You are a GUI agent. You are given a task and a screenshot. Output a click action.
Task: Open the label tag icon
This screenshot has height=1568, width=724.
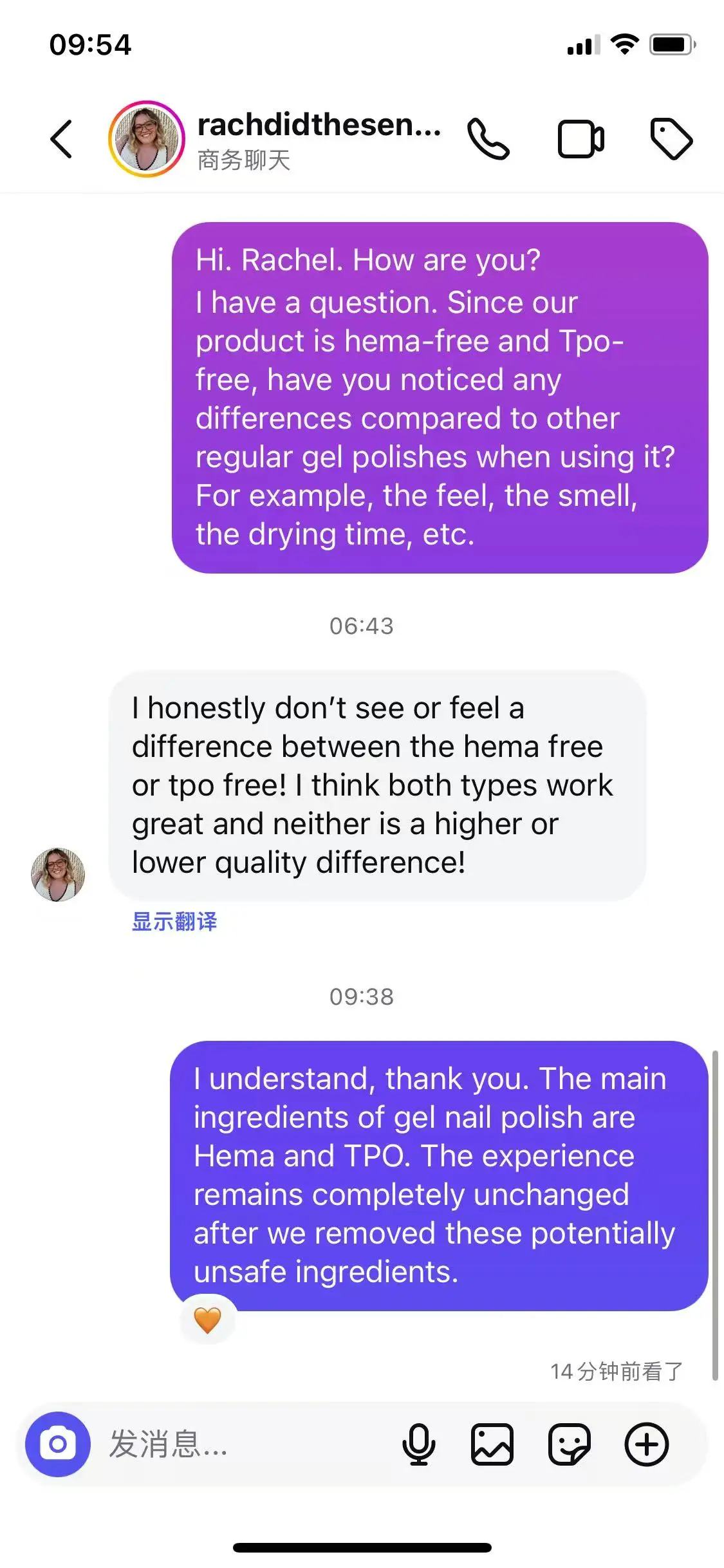(x=671, y=139)
